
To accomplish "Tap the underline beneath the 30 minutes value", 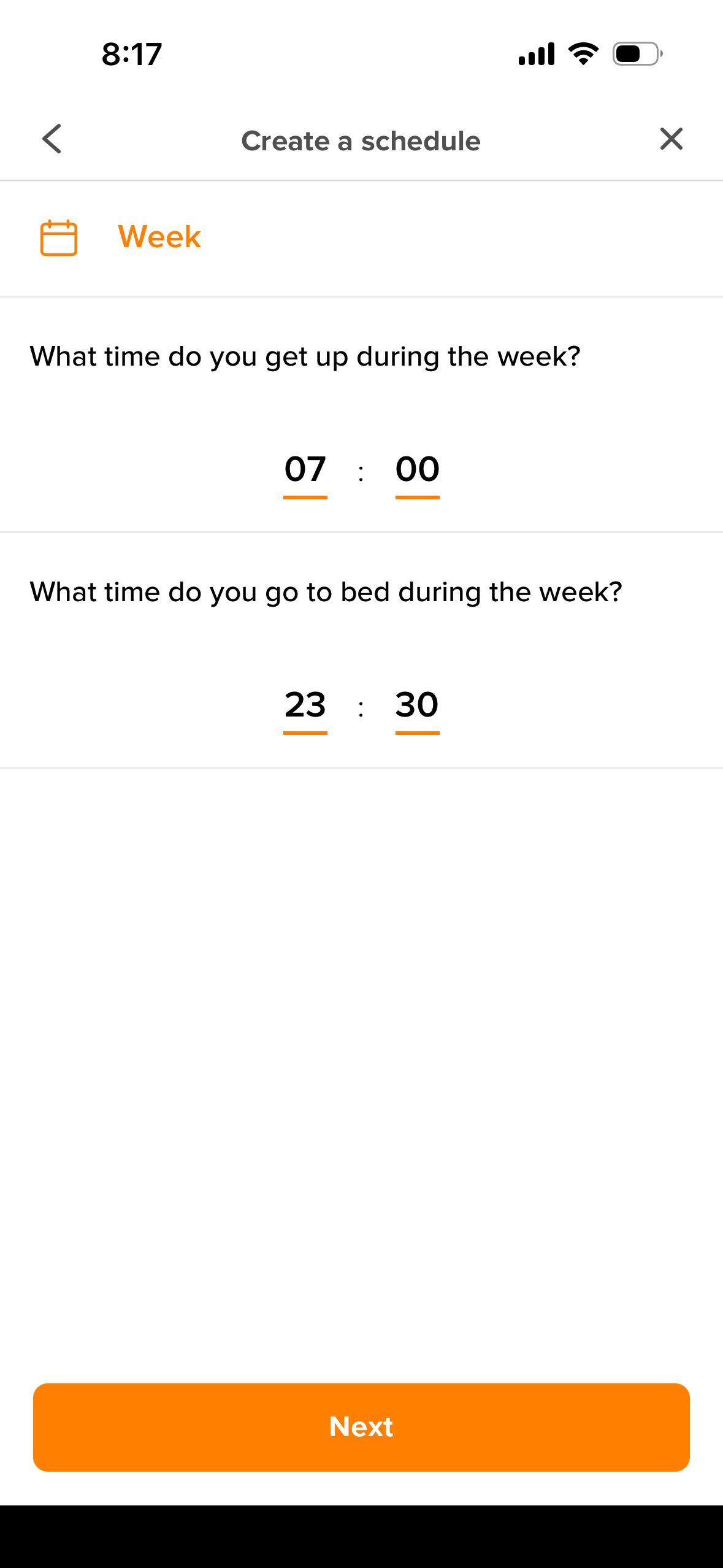I will pyautogui.click(x=418, y=734).
